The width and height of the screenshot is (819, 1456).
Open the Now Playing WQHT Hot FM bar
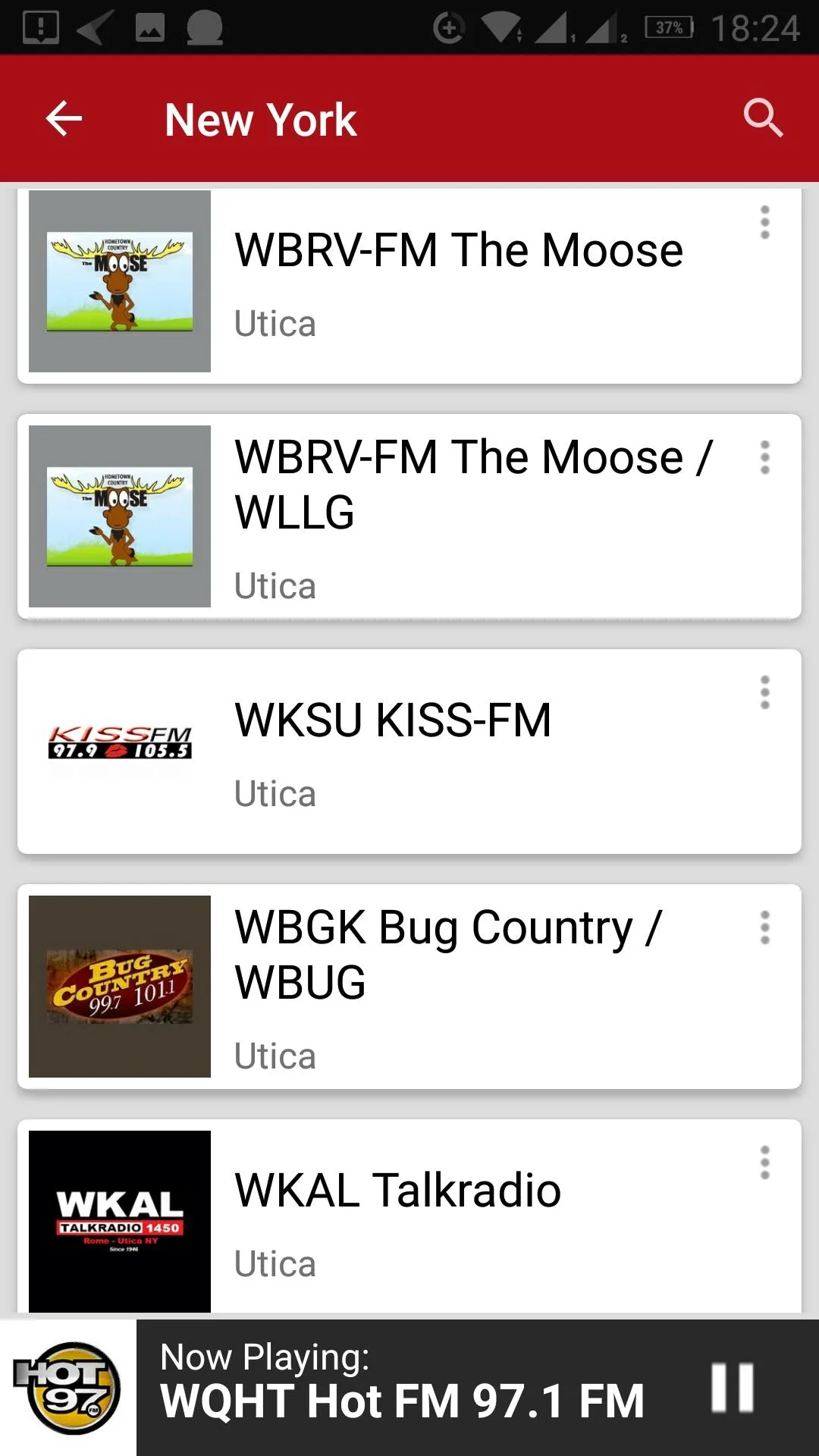(409, 1388)
